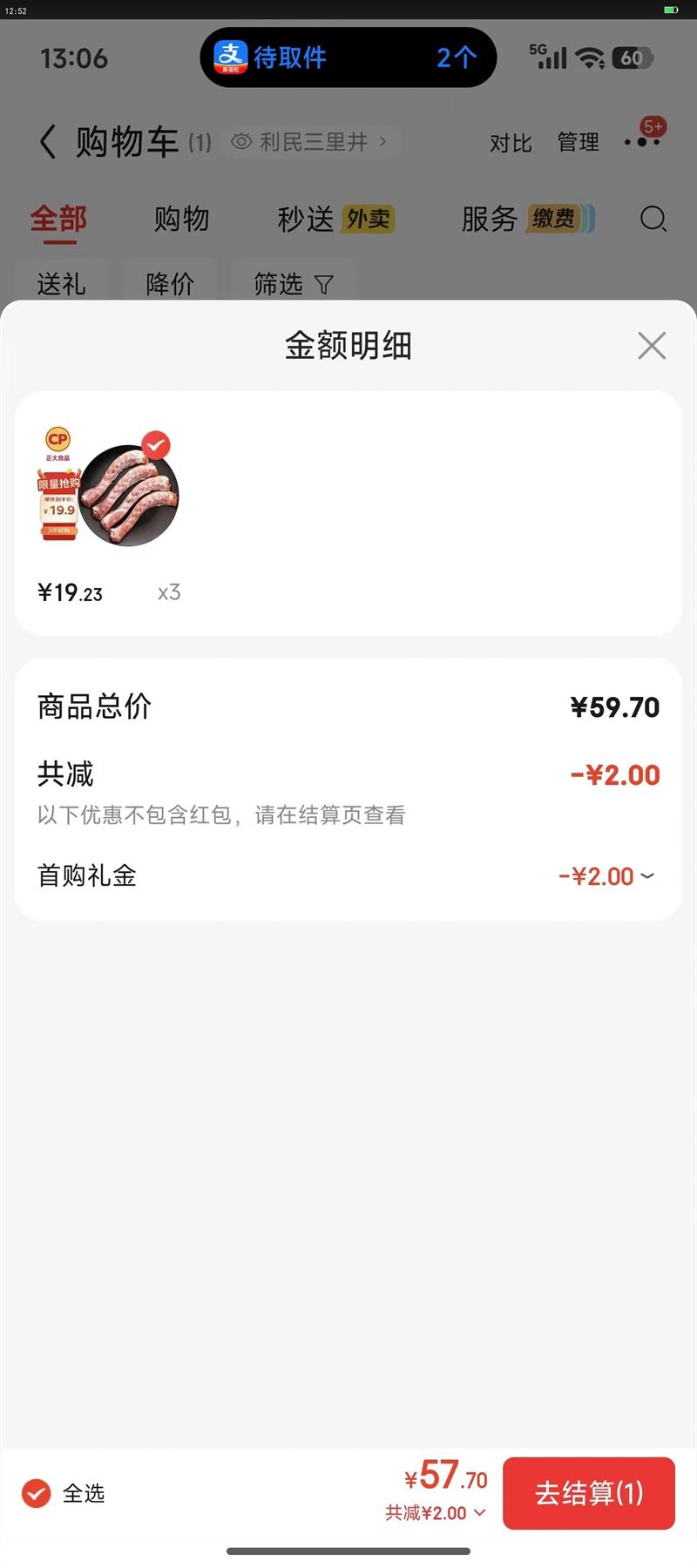Open the 对比 compare option

(511, 142)
